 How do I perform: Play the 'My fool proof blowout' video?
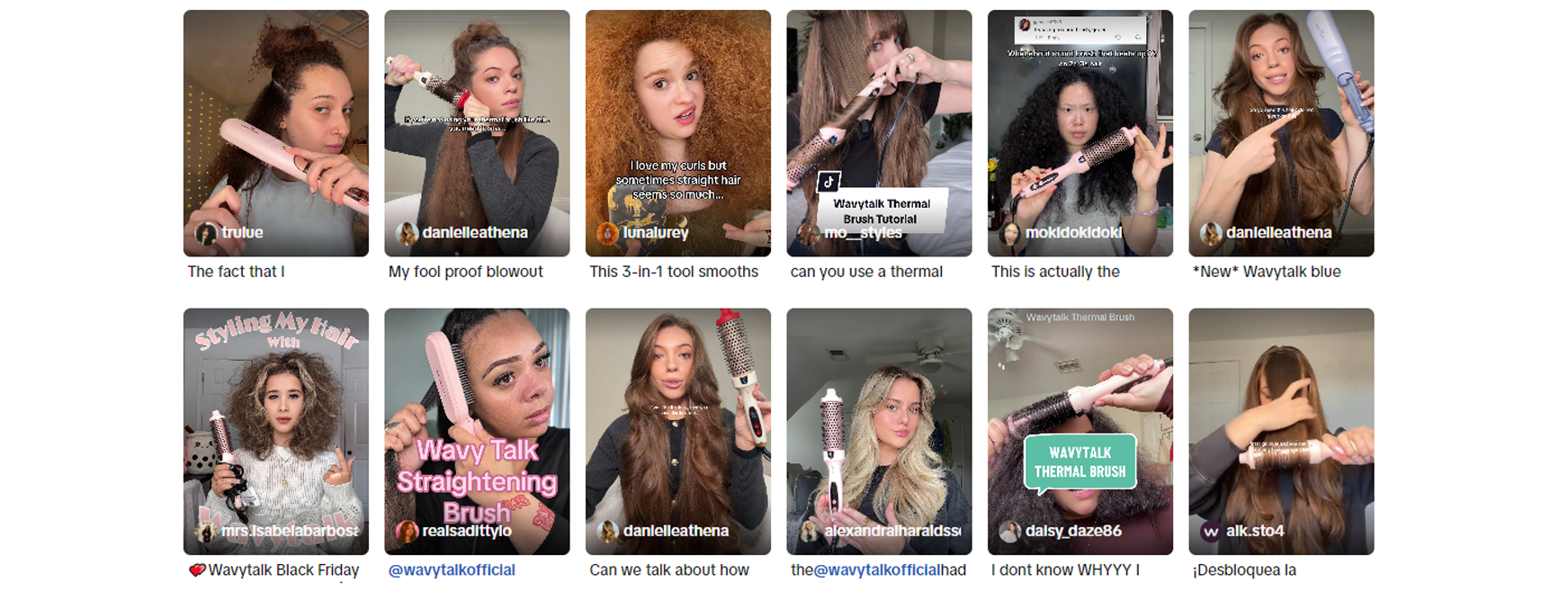477,133
